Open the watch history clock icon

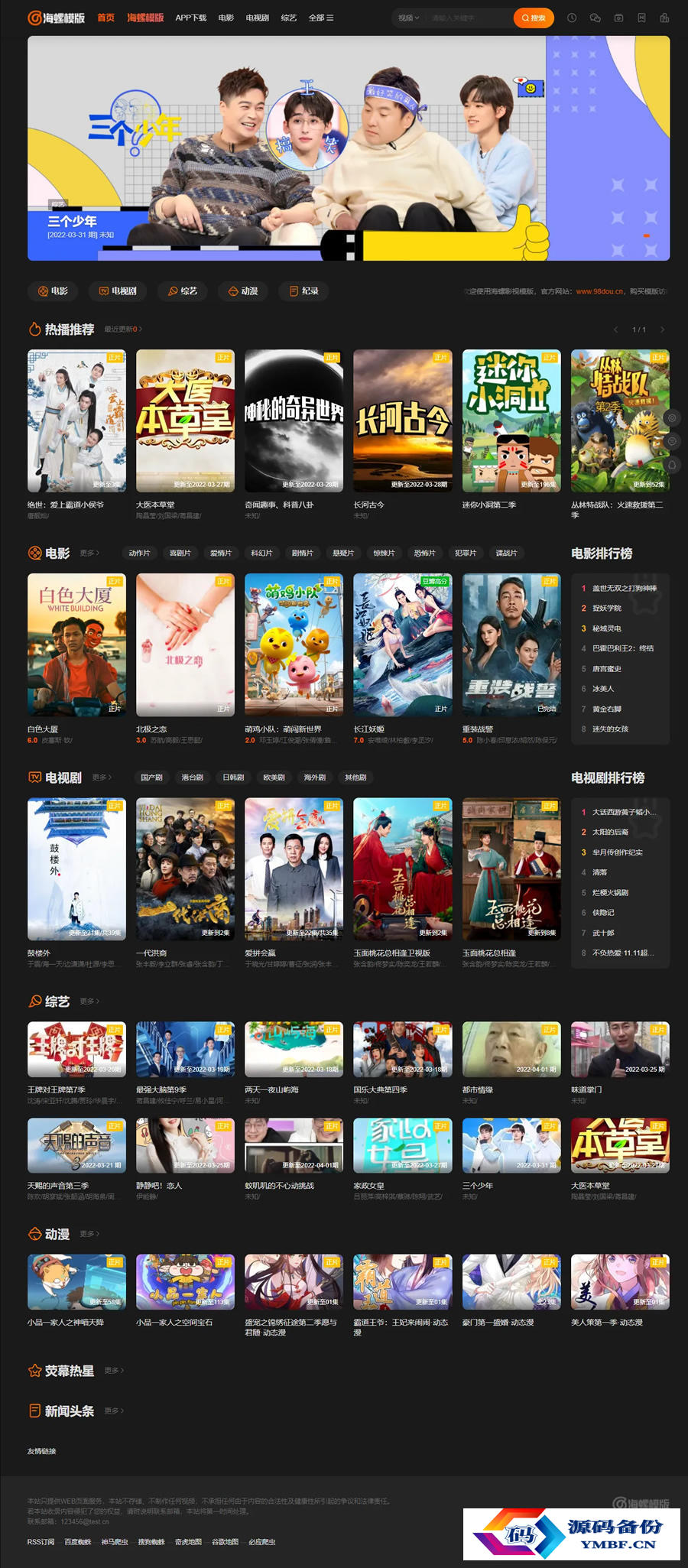tap(572, 18)
